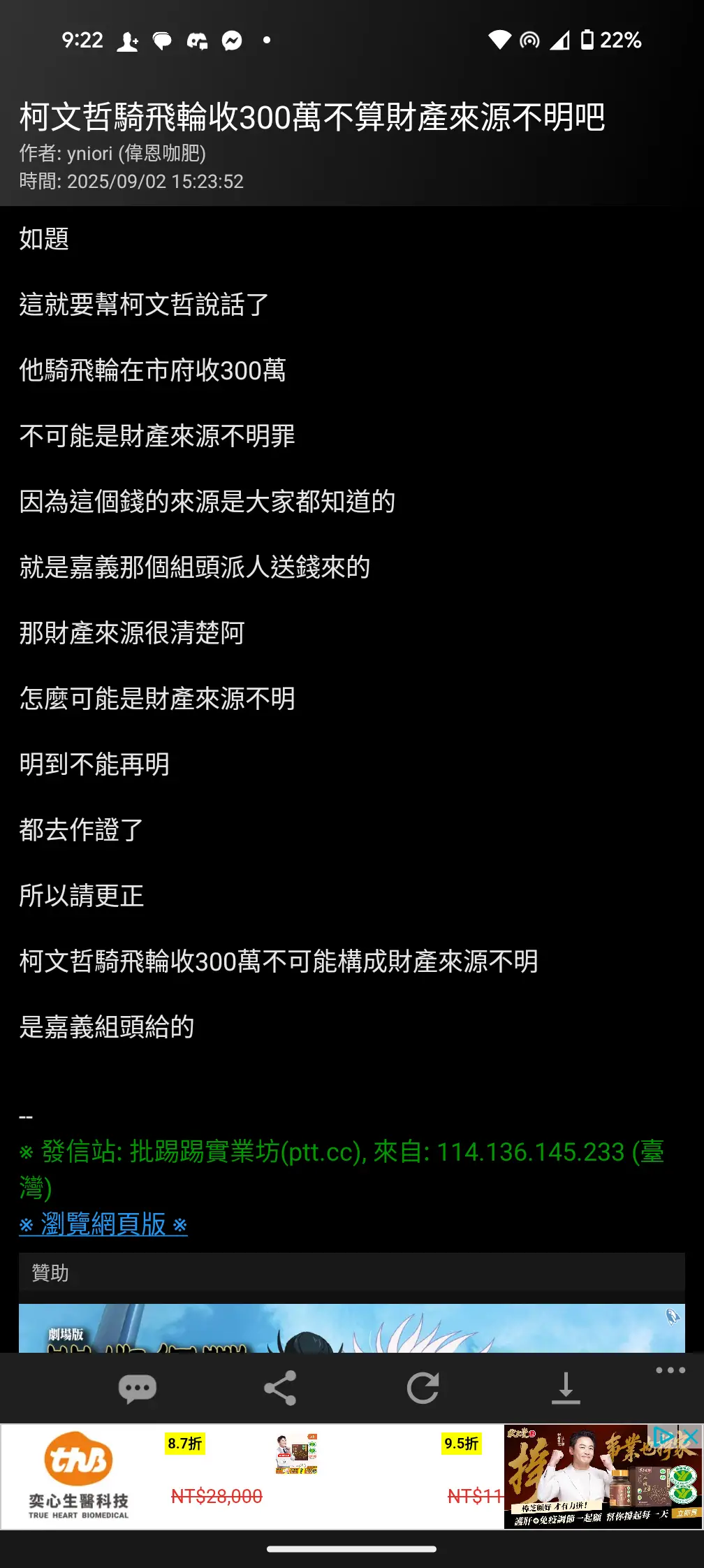Tap the Messenger notification icon in the status bar
704x1568 pixels.
coord(231,40)
